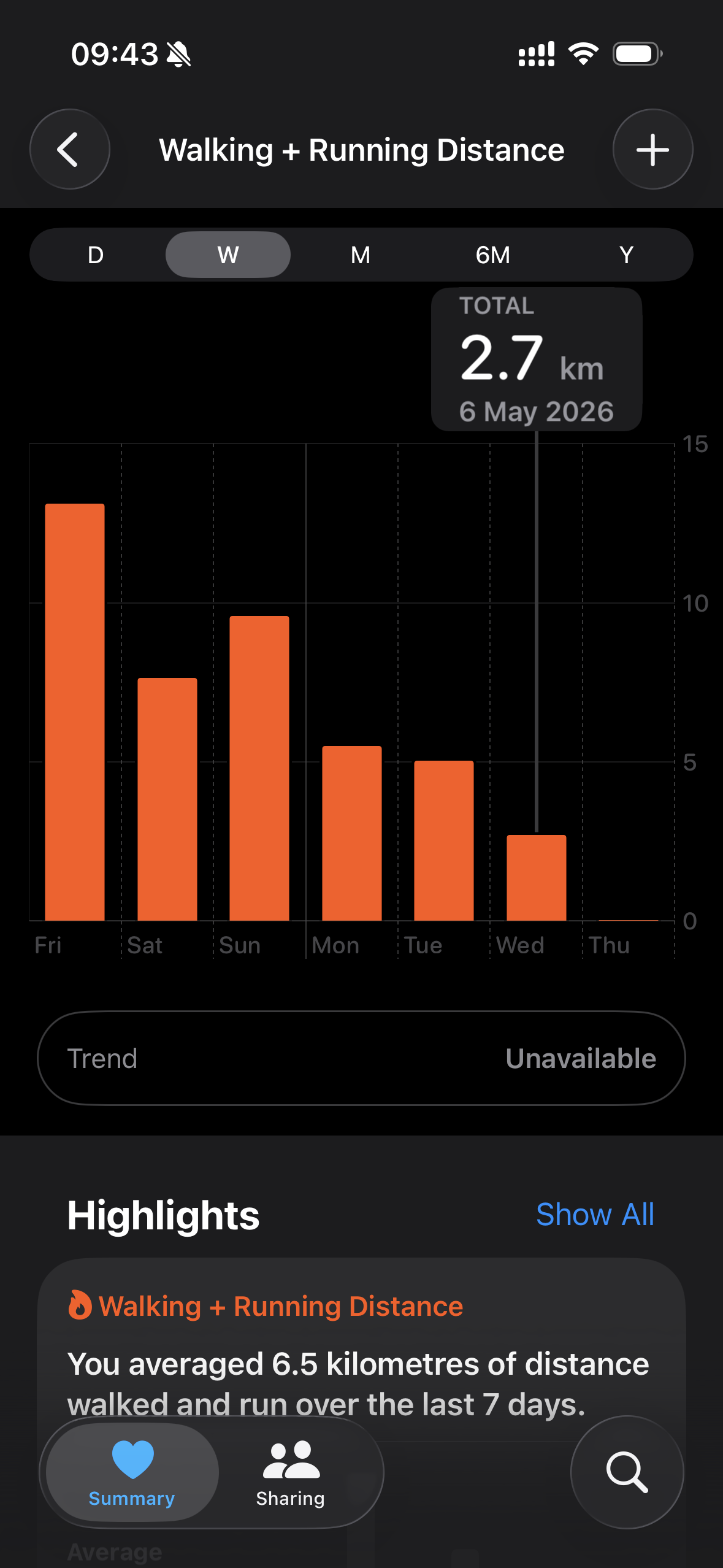Open the Trend Unavailable row

pyautogui.click(x=361, y=1058)
